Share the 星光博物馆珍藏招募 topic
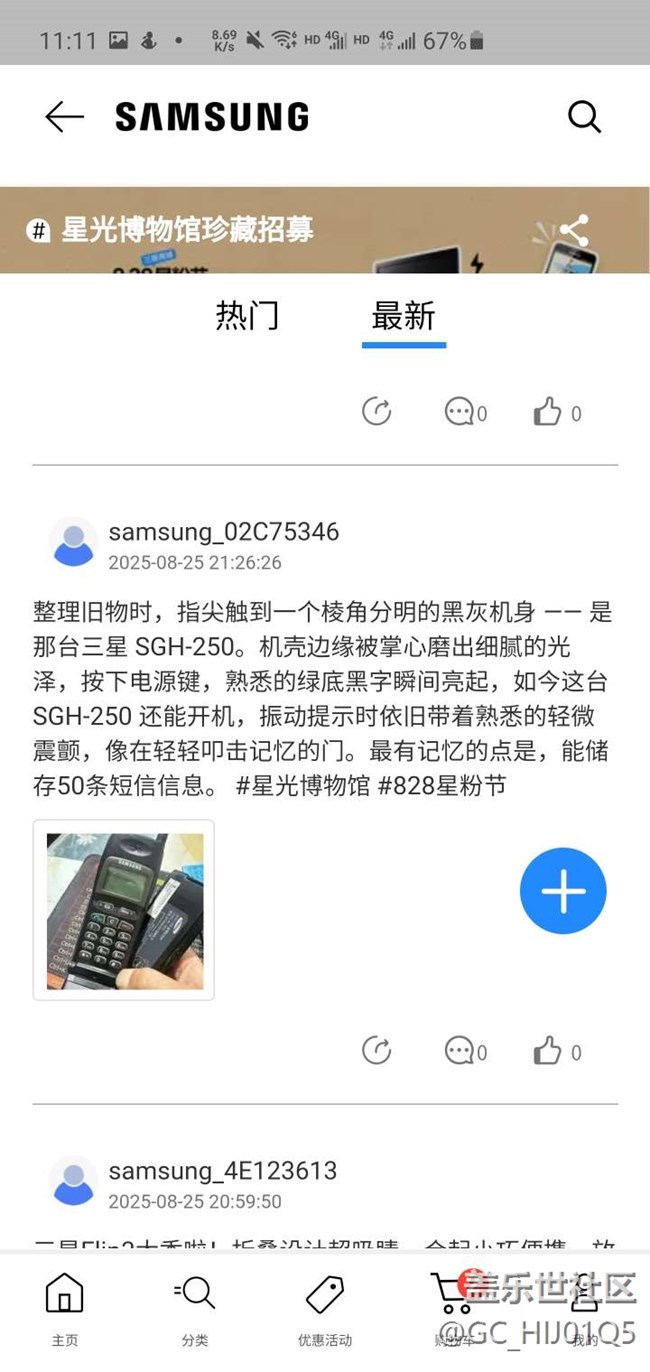Viewport: 650px width, 1372px height. (573, 231)
